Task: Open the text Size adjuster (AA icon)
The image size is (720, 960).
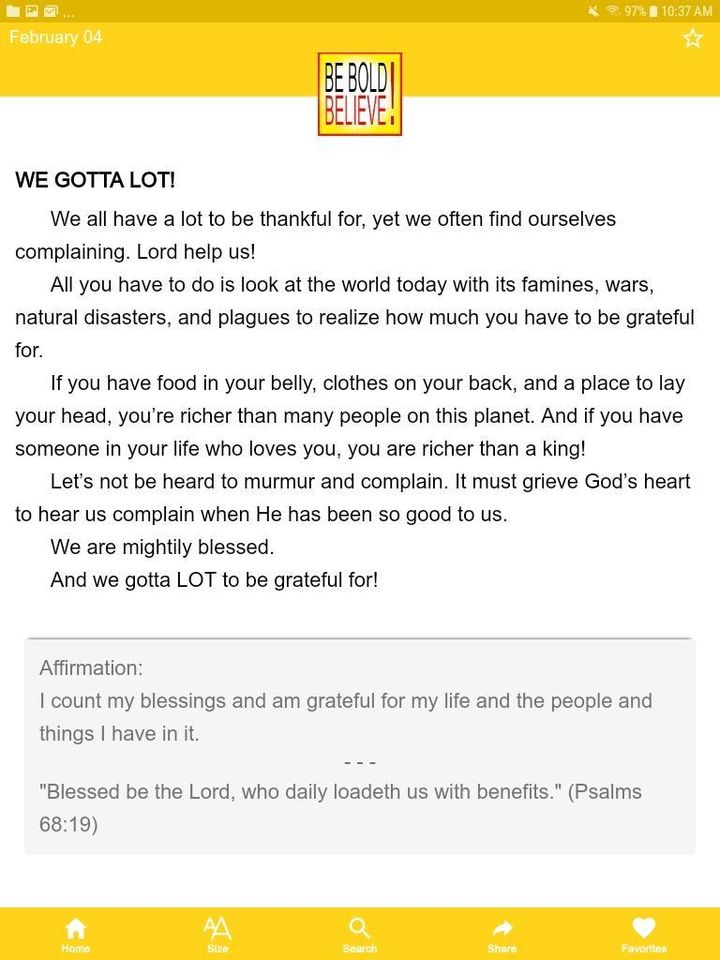Action: [x=217, y=930]
